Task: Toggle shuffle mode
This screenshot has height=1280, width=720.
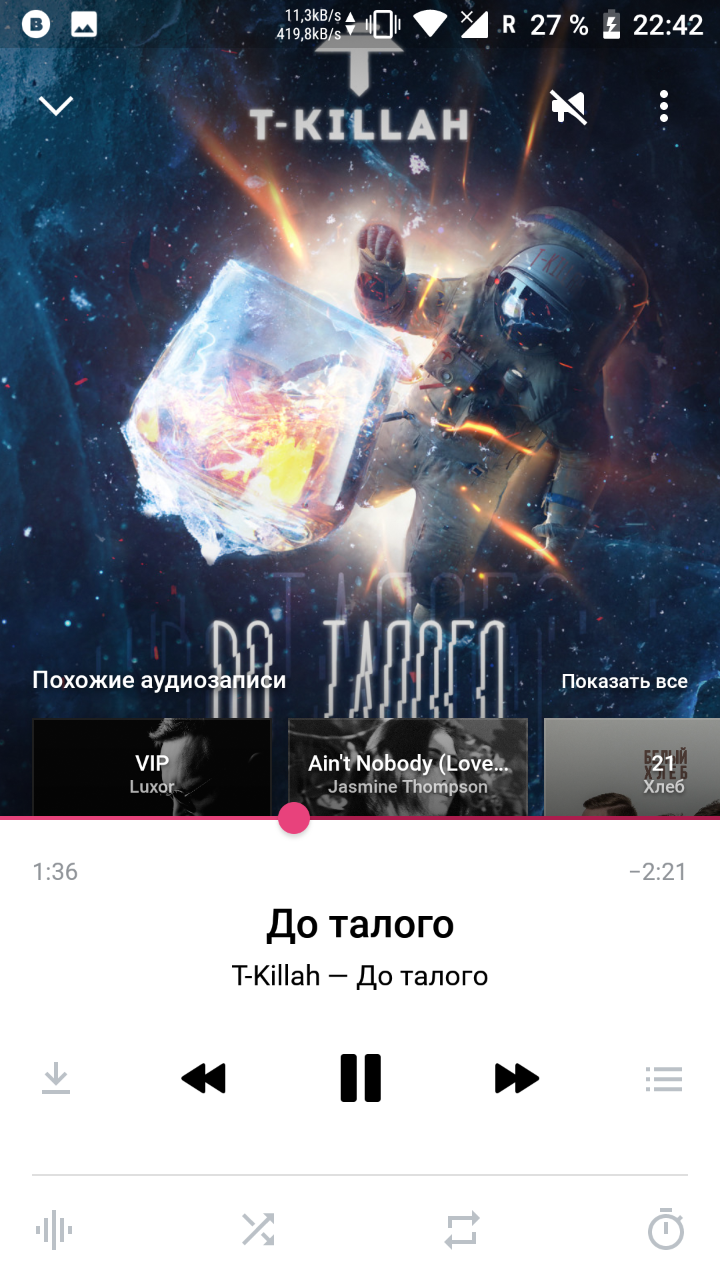Action: [x=258, y=1229]
